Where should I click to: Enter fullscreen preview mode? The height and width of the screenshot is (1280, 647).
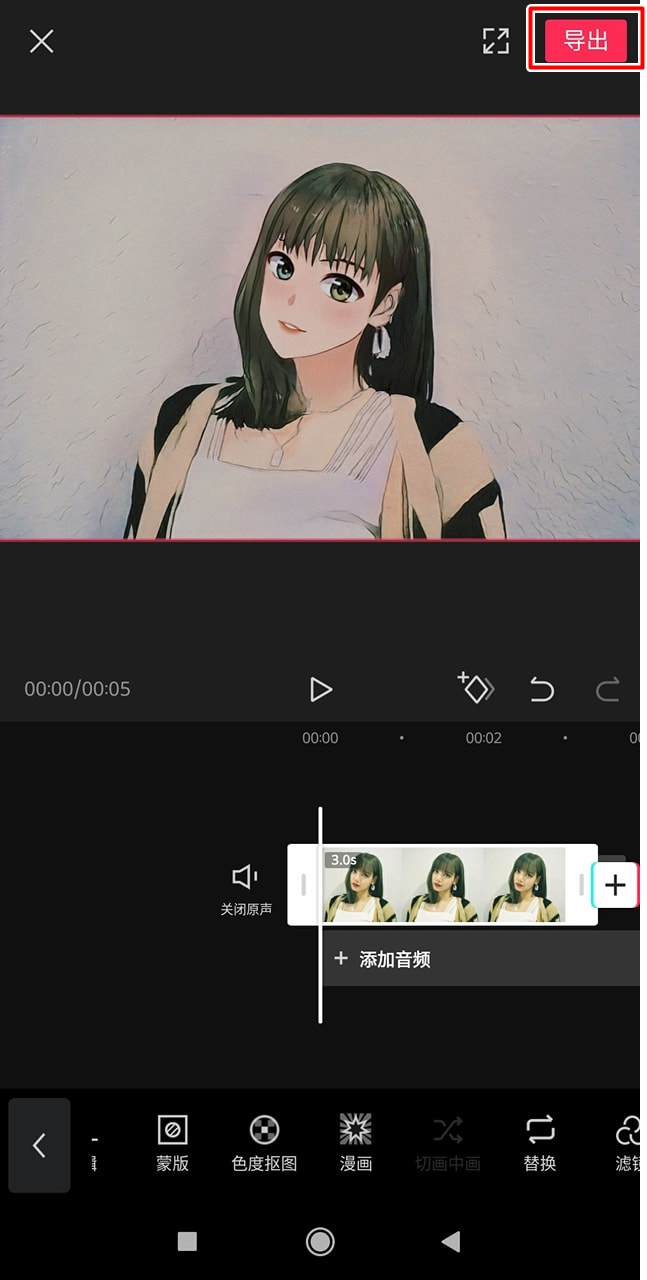pyautogui.click(x=496, y=41)
